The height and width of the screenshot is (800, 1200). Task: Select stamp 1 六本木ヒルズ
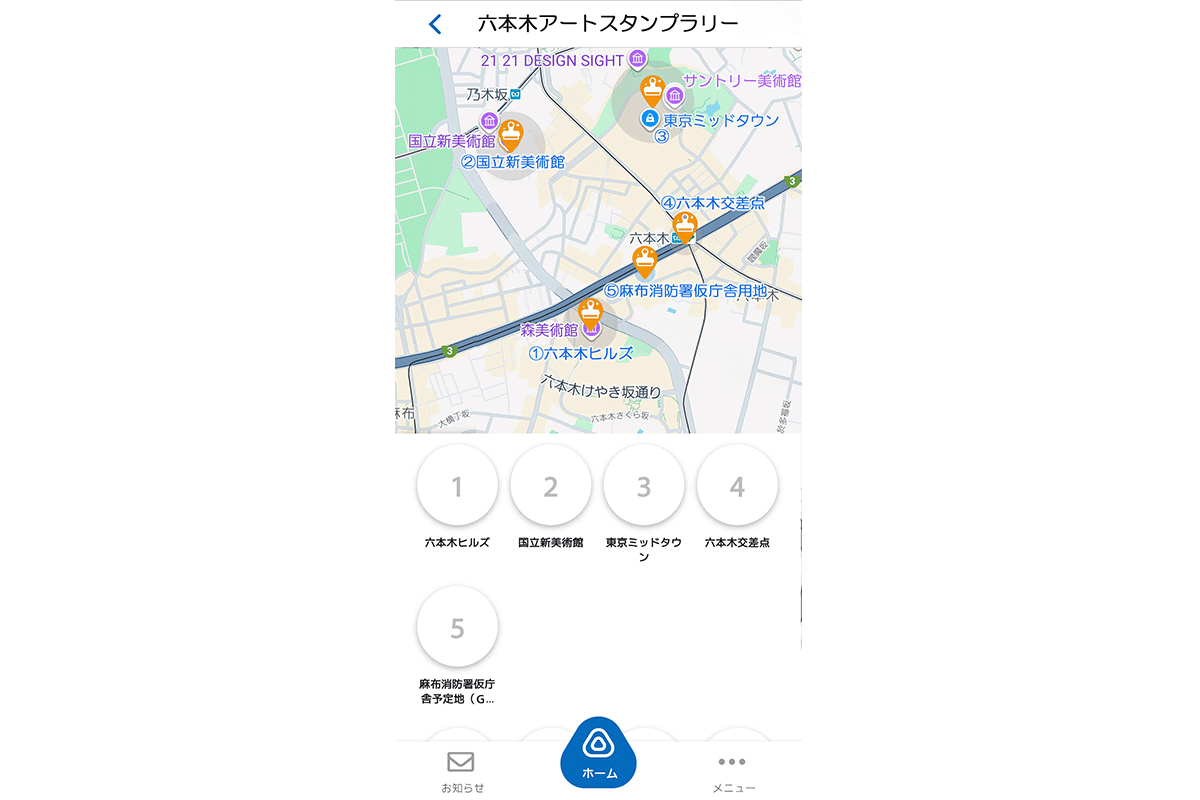click(x=457, y=487)
